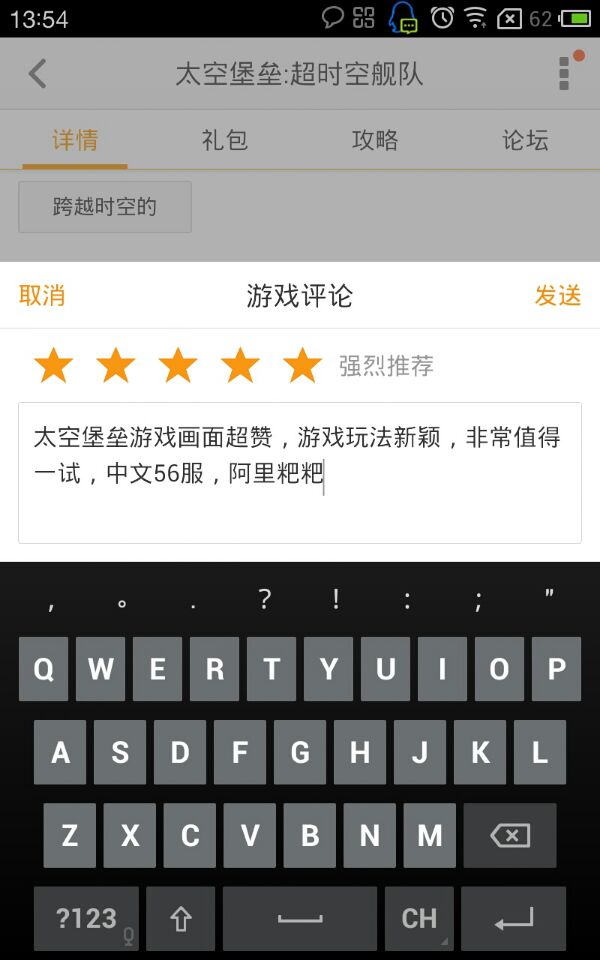The image size is (600, 960).
Task: Hit the backspace key
Action: (510, 835)
